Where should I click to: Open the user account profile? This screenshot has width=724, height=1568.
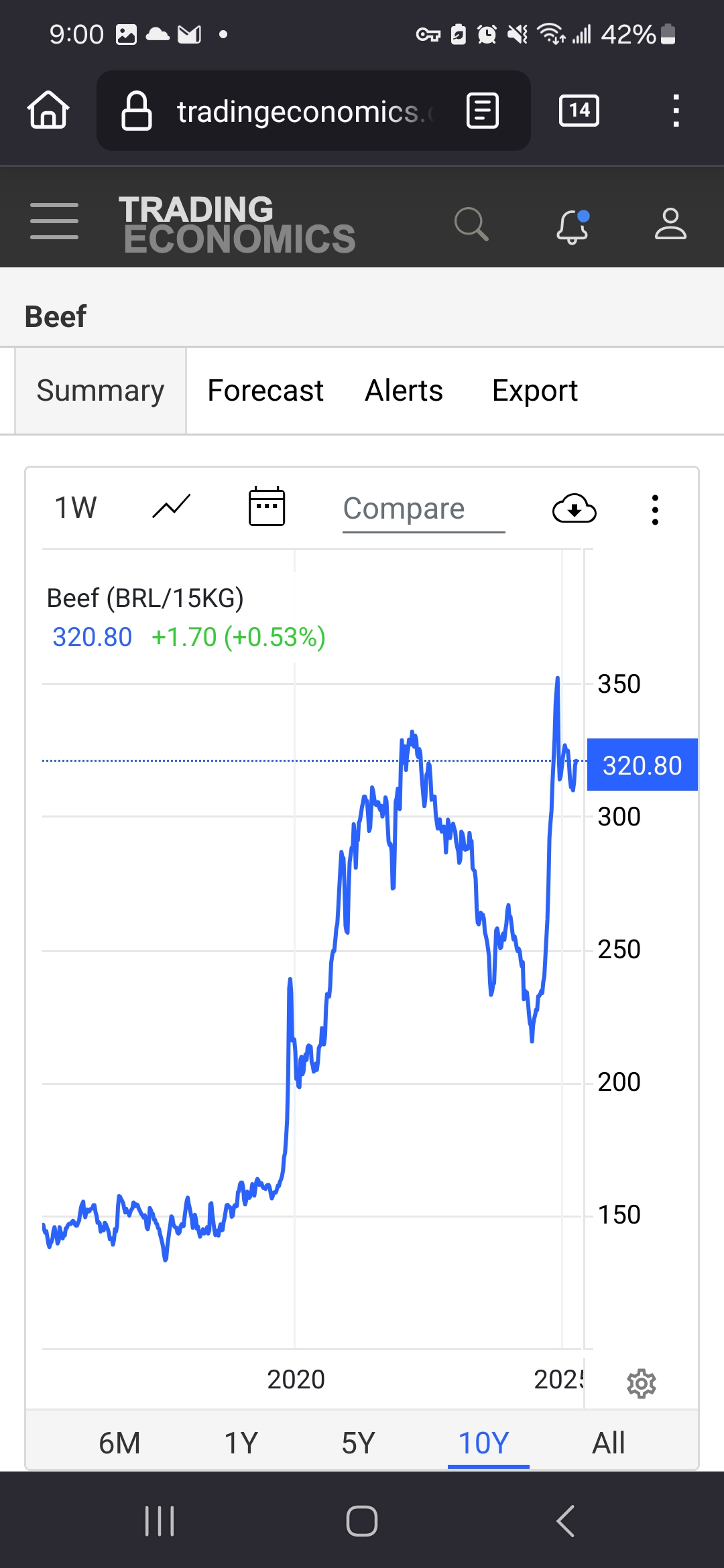point(670,224)
